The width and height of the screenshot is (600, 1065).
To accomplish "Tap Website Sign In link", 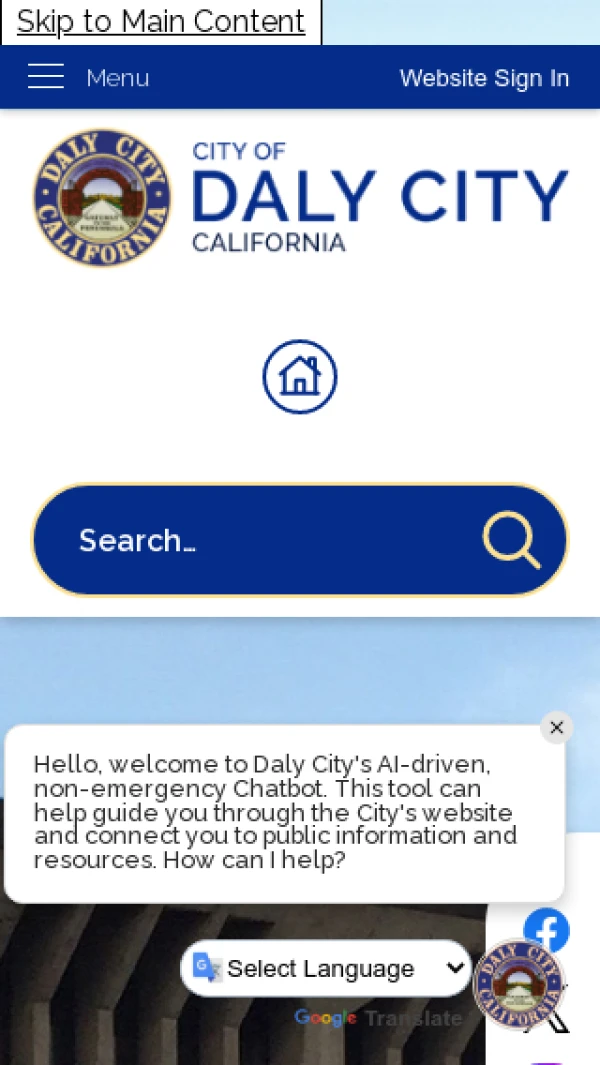I will click(x=484, y=78).
